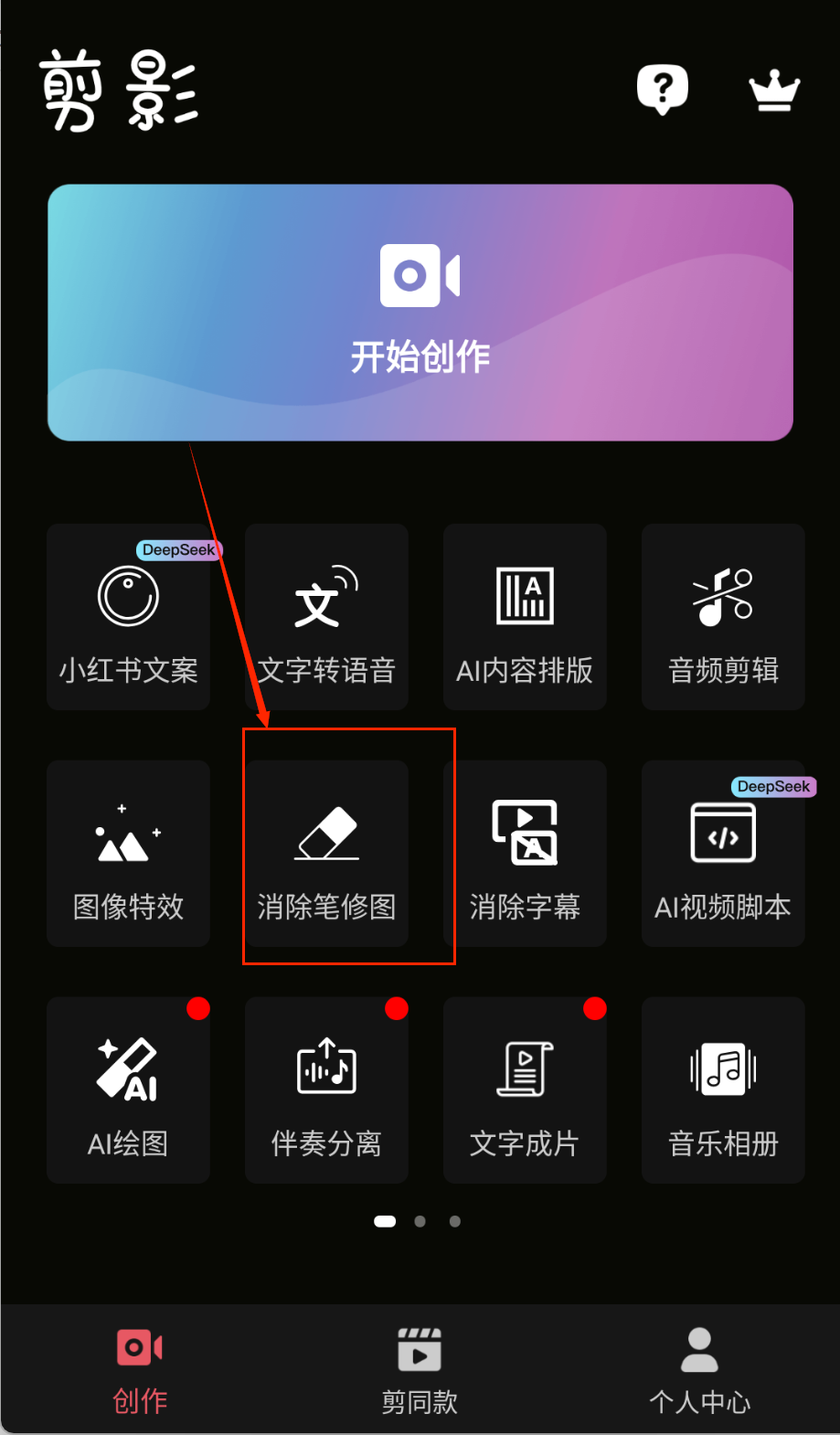Image resolution: width=840 pixels, height=1435 pixels.
Task: Open AI内容排版 tool
Action: click(525, 617)
